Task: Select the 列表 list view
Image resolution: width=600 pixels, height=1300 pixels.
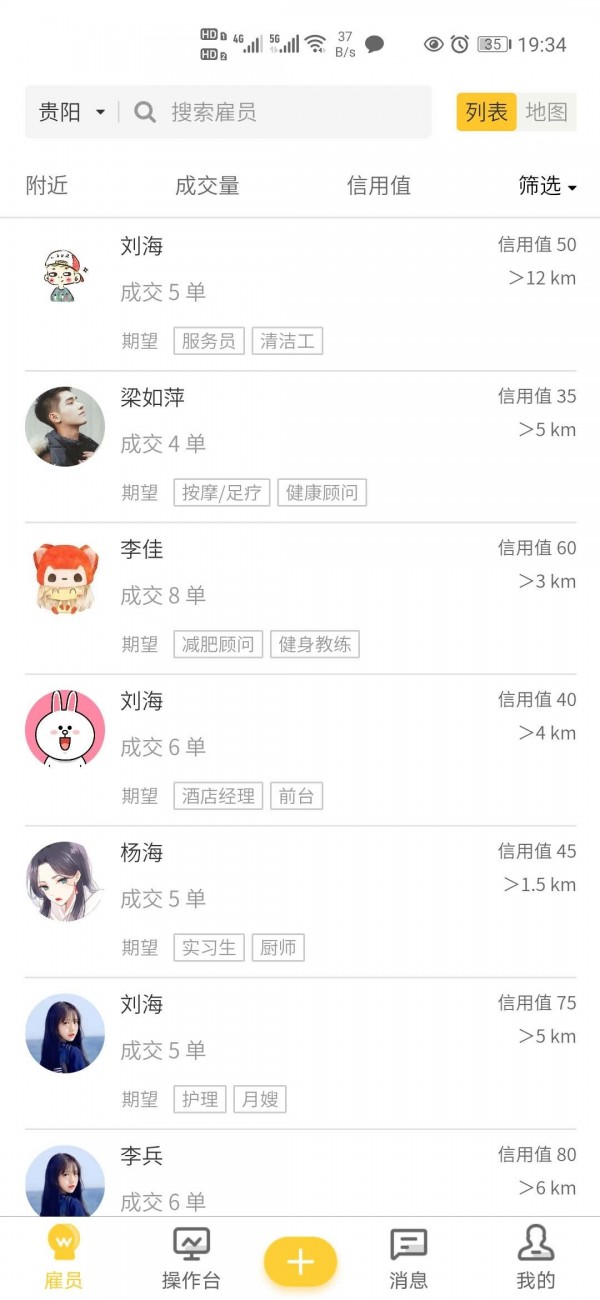Action: [487, 112]
